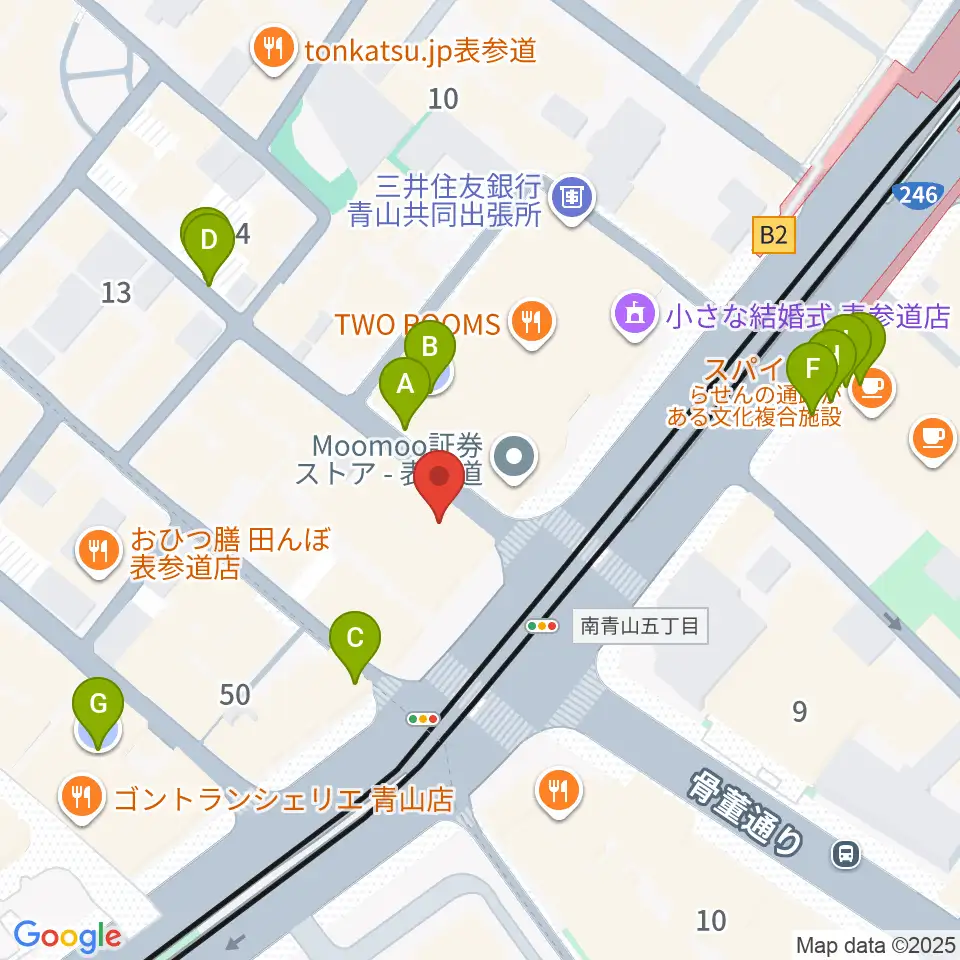Open ゴントランシェリエ 青山店 pin
Screen dimensions: 960x960
(x=82, y=798)
